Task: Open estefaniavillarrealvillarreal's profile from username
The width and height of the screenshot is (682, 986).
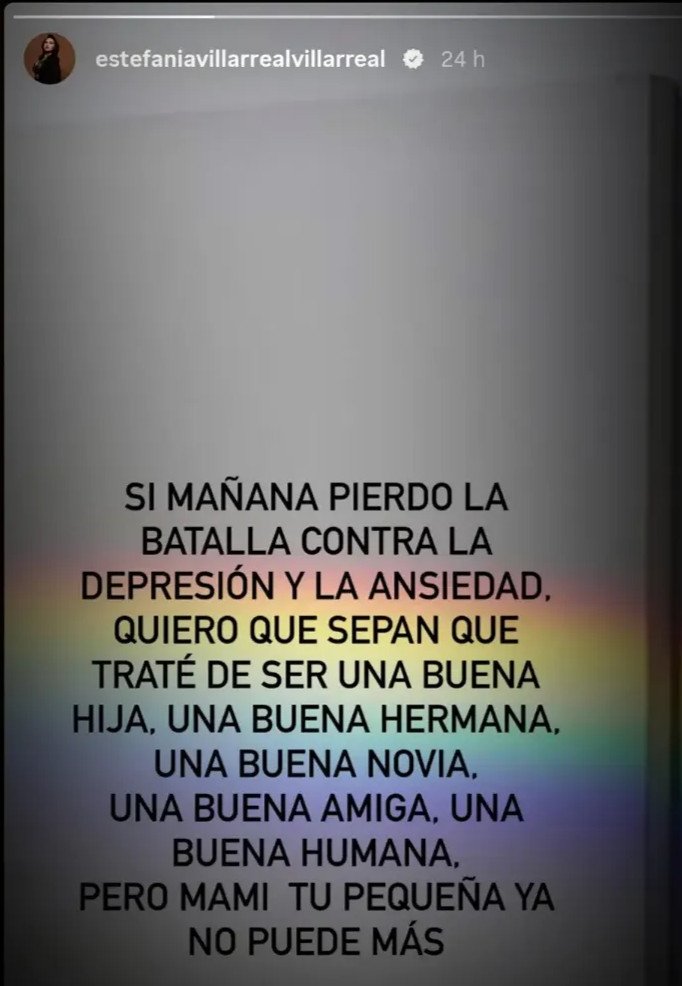Action: point(240,59)
